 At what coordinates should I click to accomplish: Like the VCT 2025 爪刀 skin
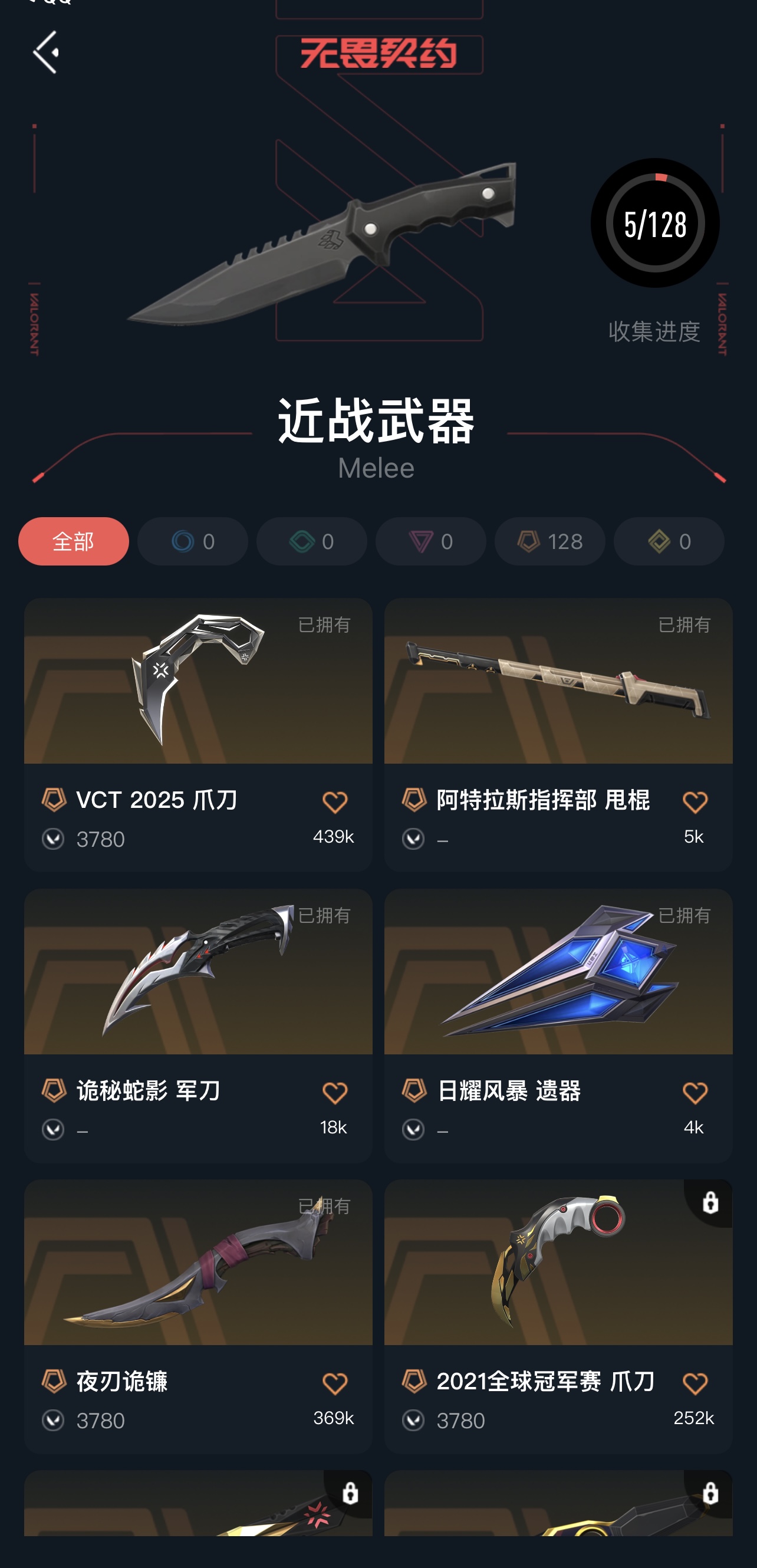(x=335, y=802)
